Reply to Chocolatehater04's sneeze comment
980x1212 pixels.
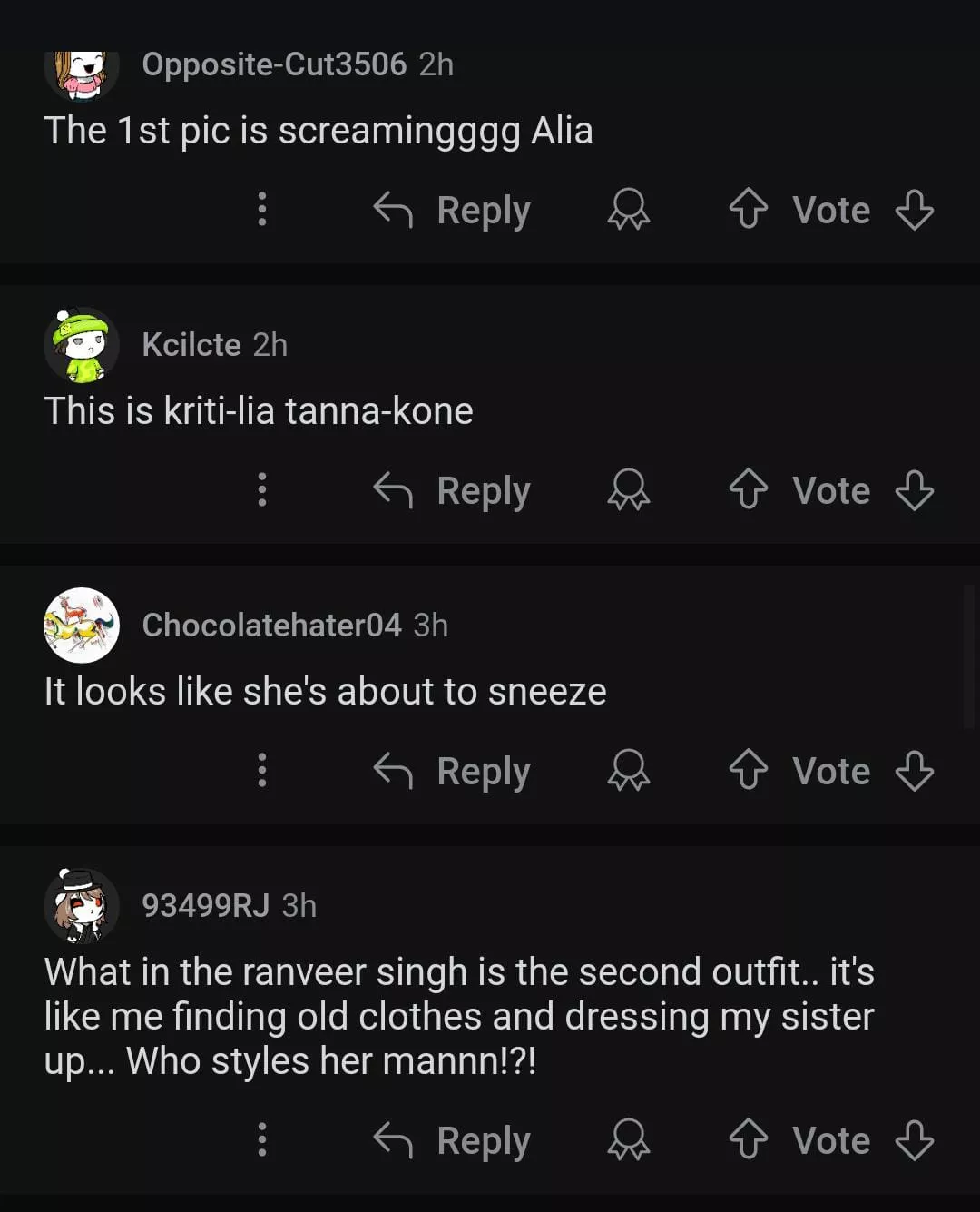pos(453,772)
